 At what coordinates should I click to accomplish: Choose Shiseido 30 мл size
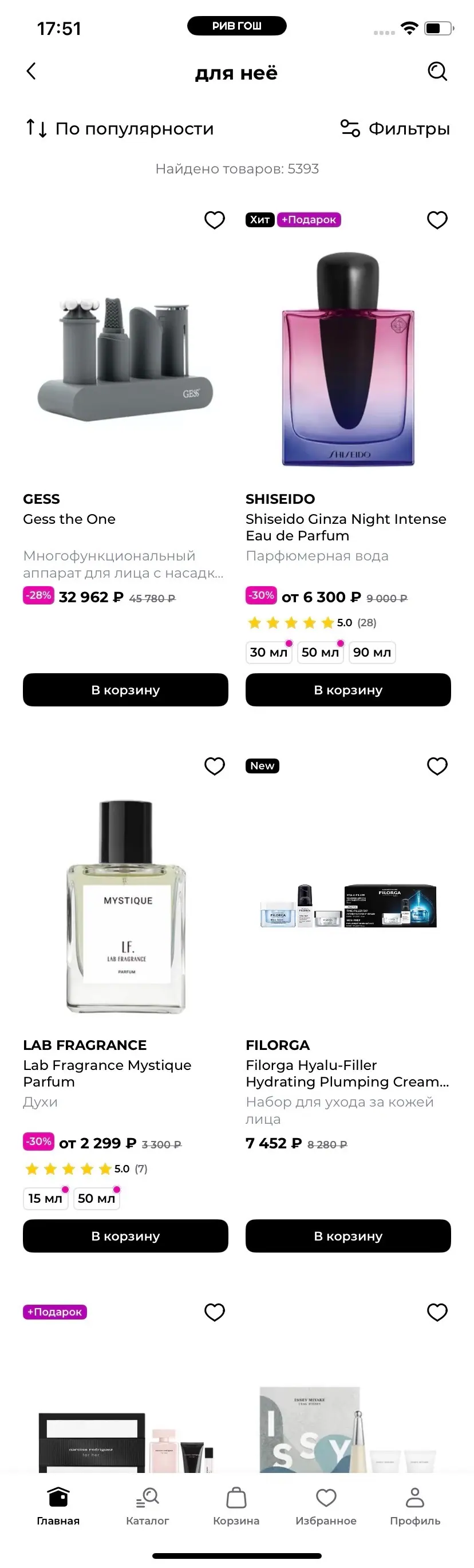coord(268,653)
